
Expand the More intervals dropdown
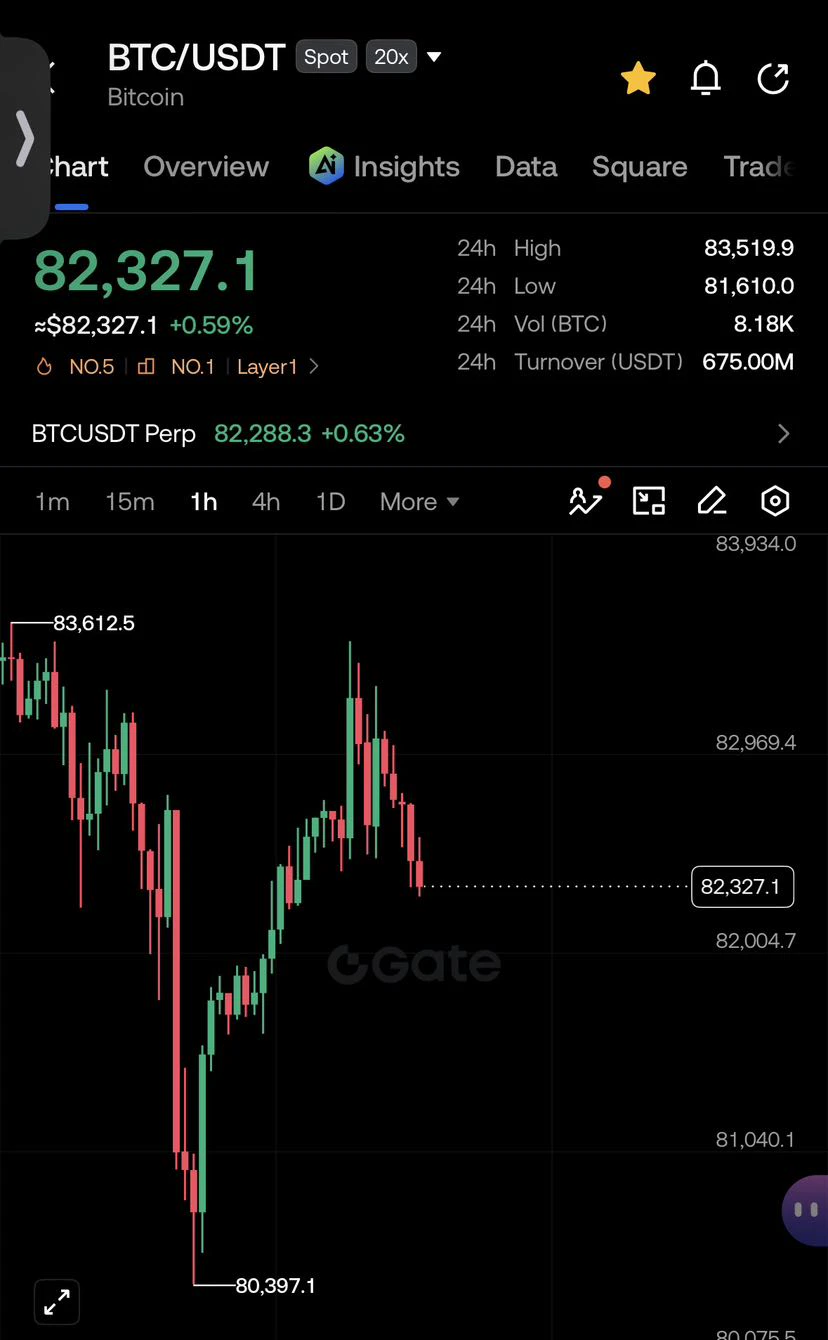point(419,501)
